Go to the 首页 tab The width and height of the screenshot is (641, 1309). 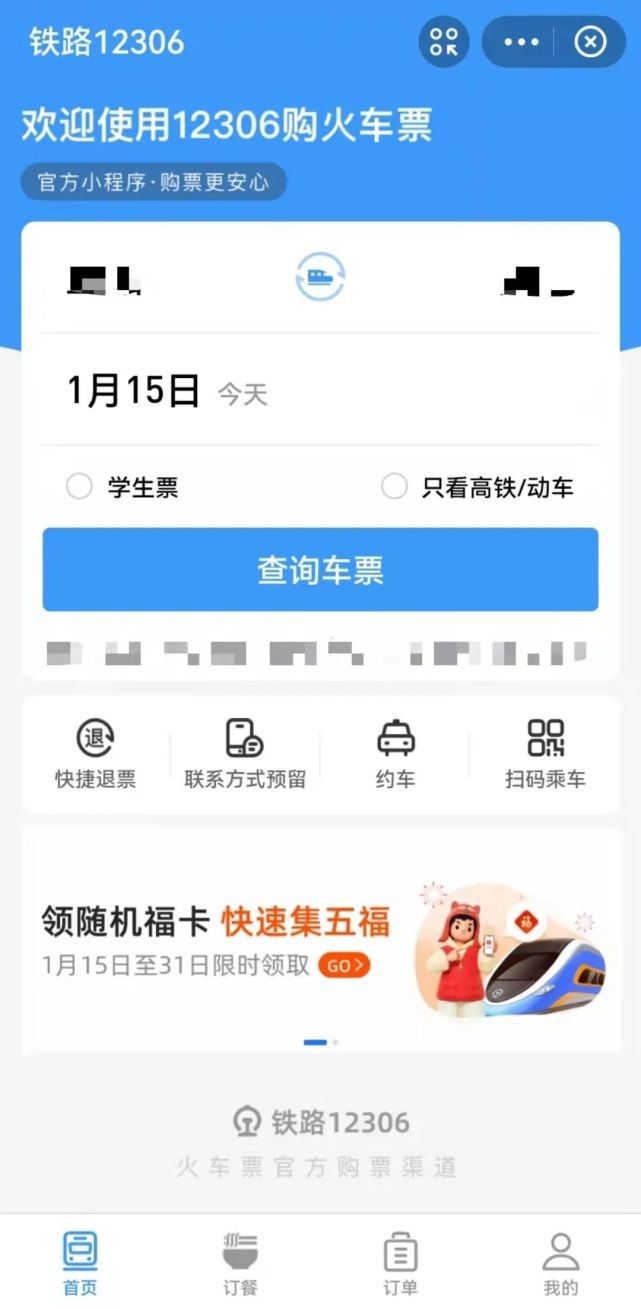(80, 1263)
